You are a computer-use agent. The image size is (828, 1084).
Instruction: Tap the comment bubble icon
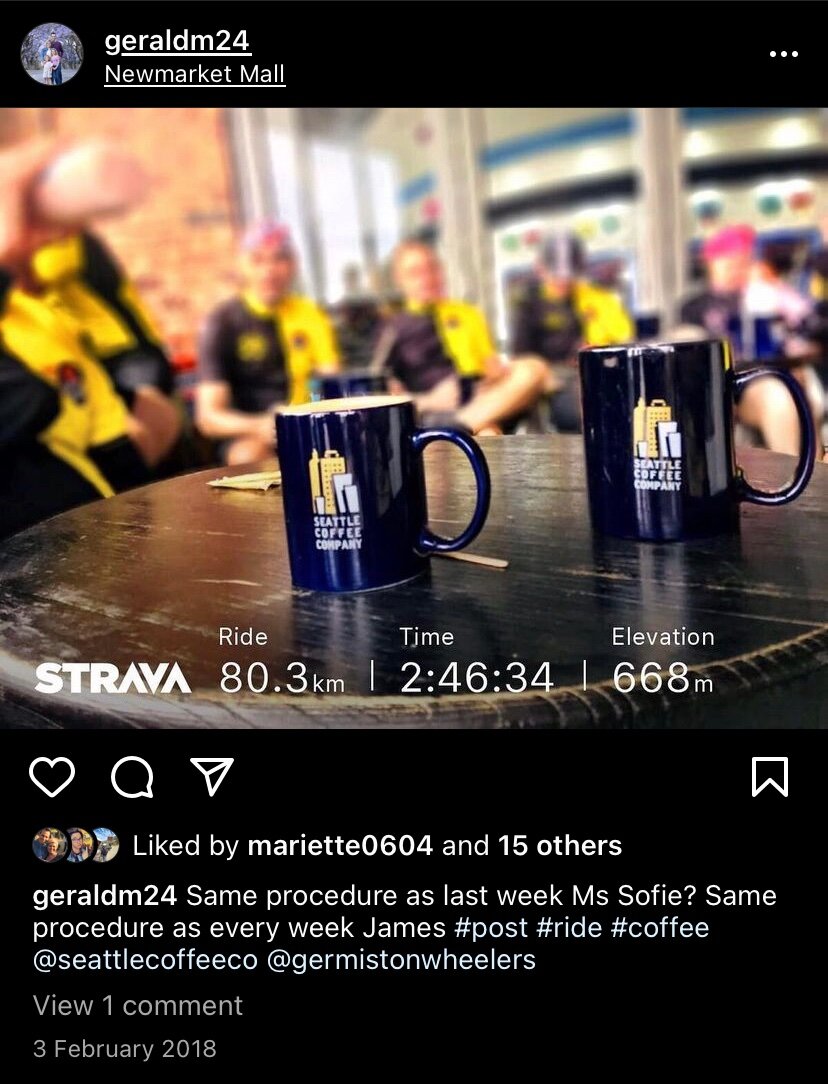pos(132,777)
